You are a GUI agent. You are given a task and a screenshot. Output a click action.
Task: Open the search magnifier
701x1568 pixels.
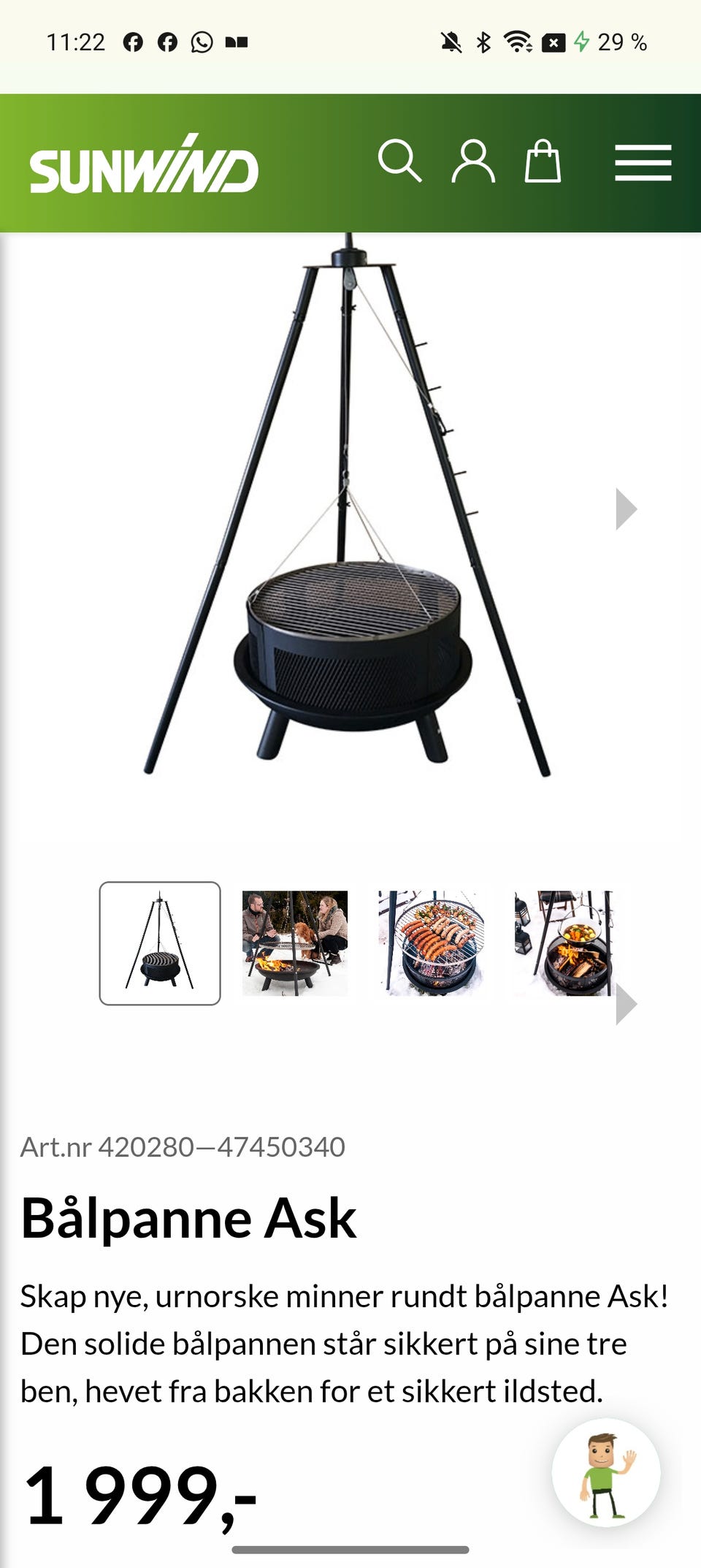[x=399, y=161]
